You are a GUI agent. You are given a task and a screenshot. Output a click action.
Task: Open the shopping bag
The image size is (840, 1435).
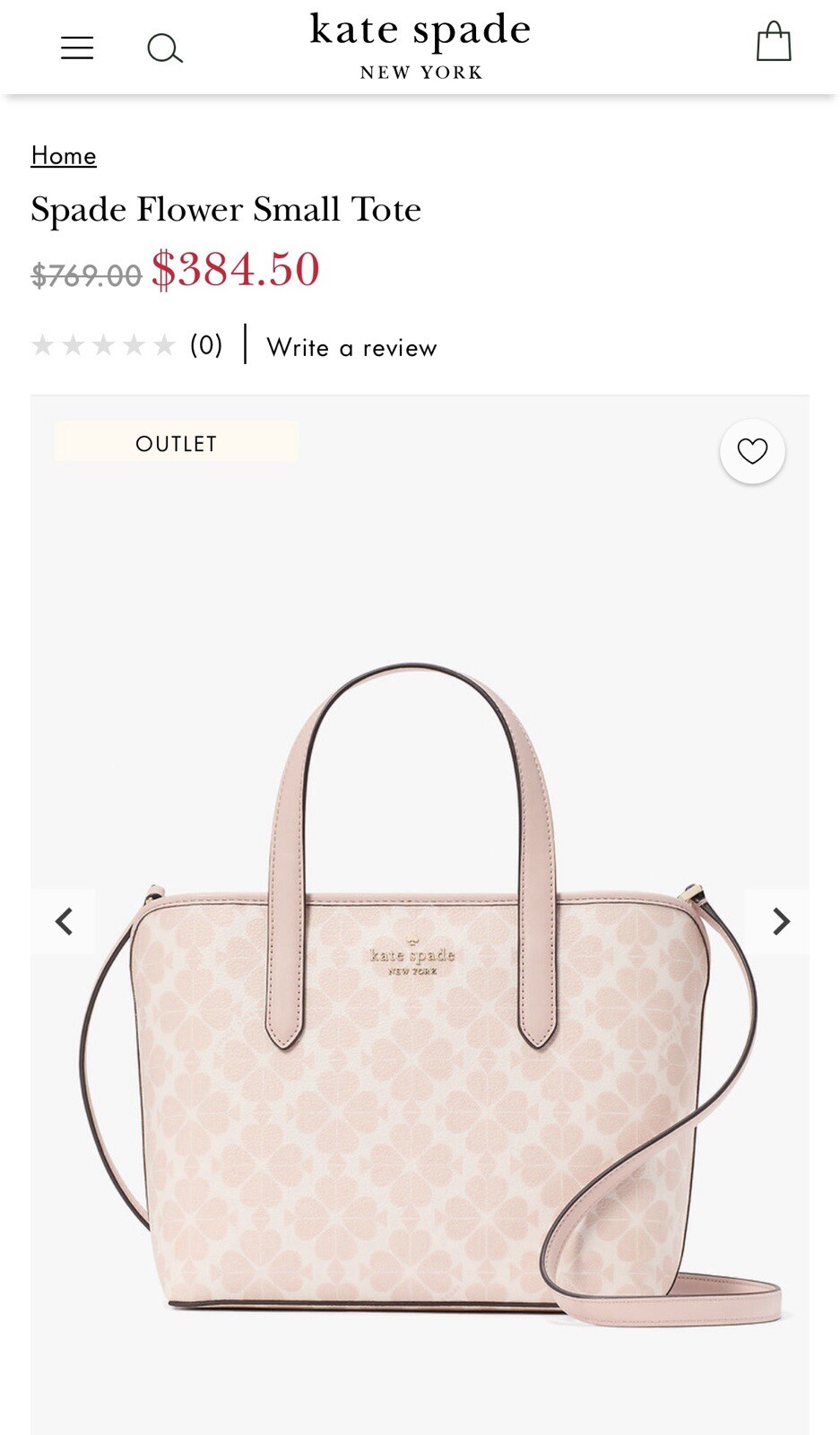(x=773, y=43)
